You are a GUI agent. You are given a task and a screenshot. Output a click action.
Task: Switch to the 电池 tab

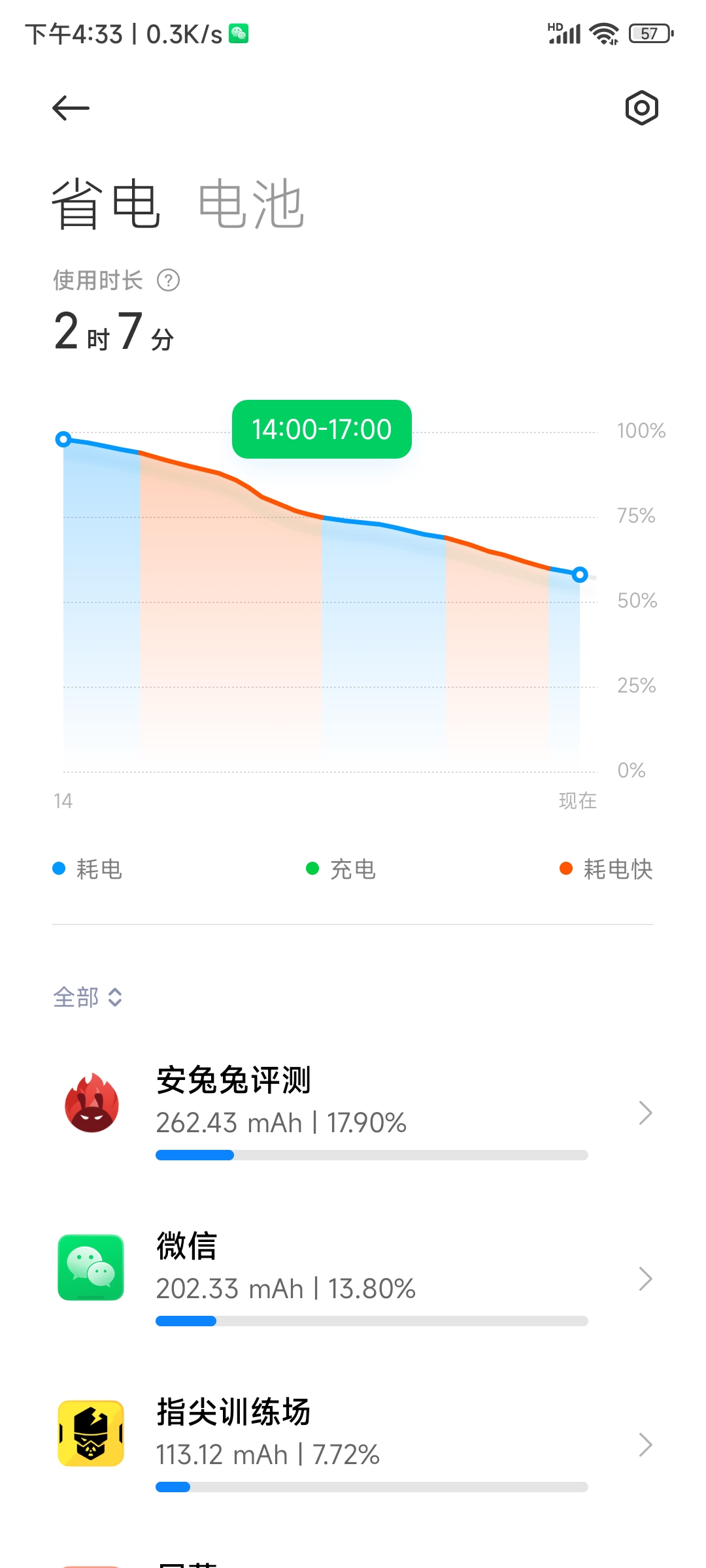point(251,204)
